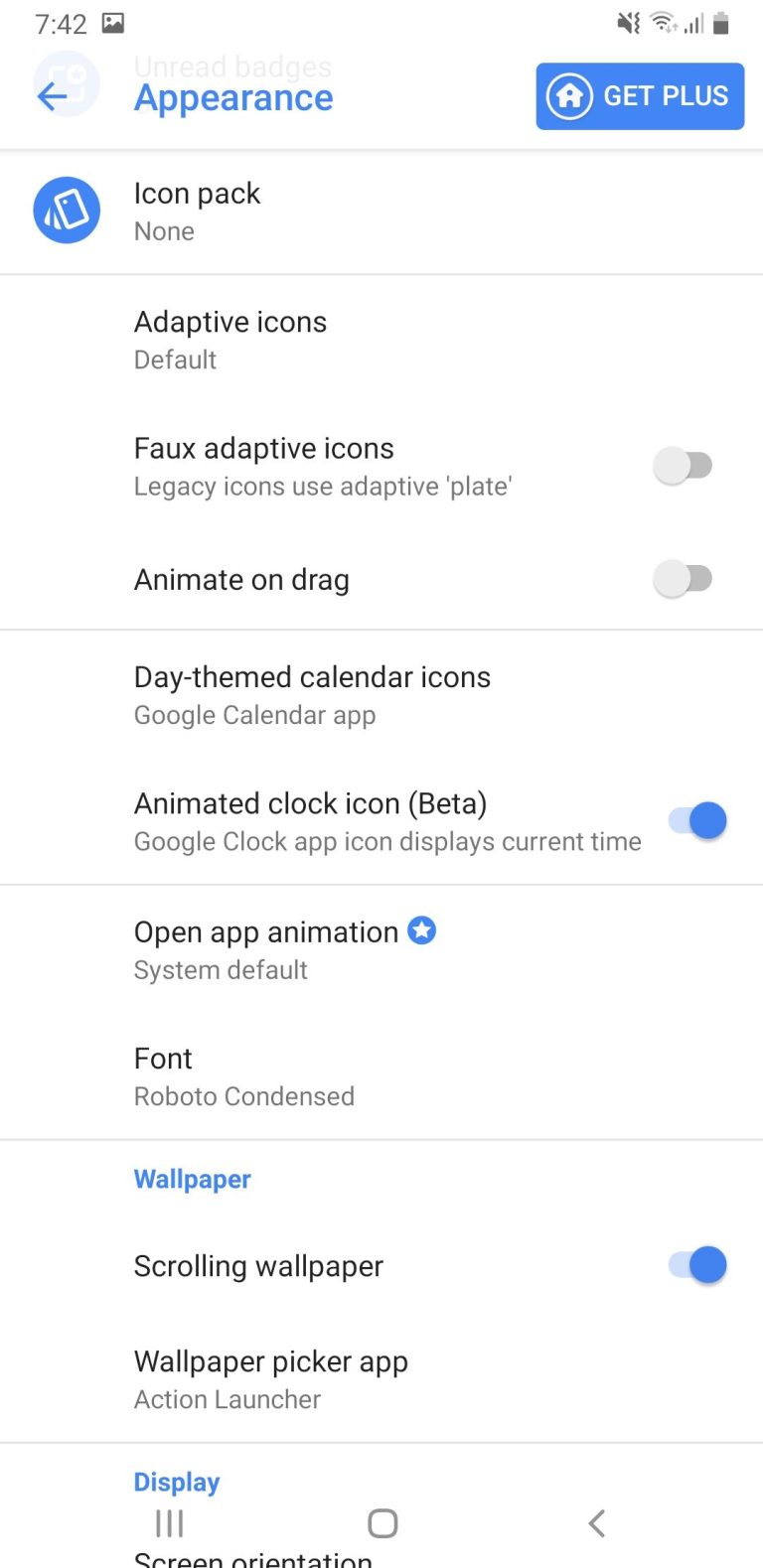Screen dimensions: 763x1568
Task: Select the Wallpaper section header
Action: (192, 1179)
